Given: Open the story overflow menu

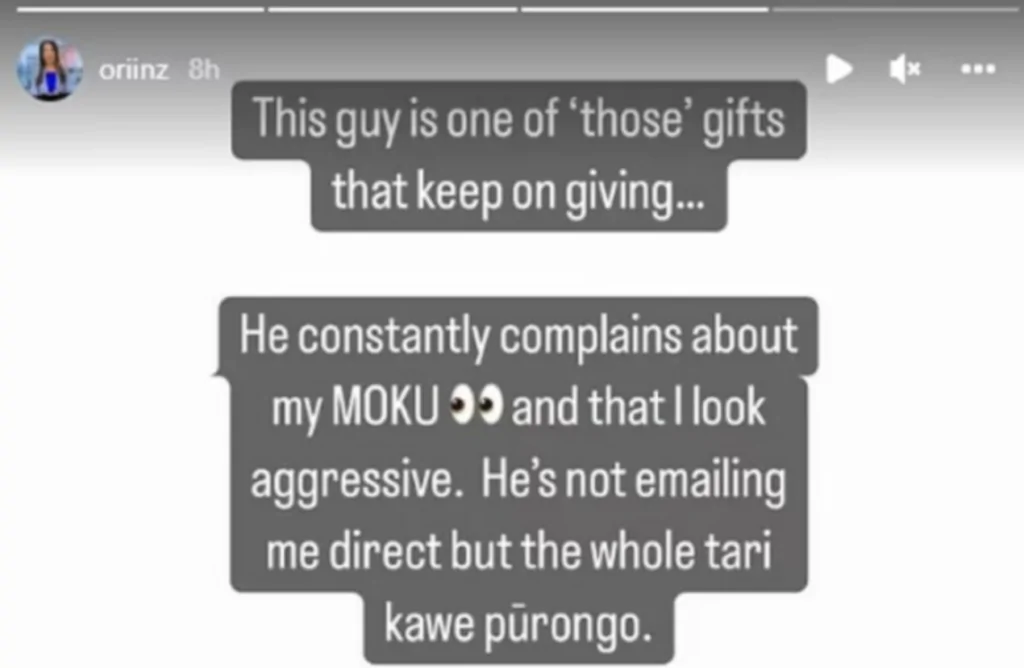Looking at the screenshot, I should coord(977,69).
